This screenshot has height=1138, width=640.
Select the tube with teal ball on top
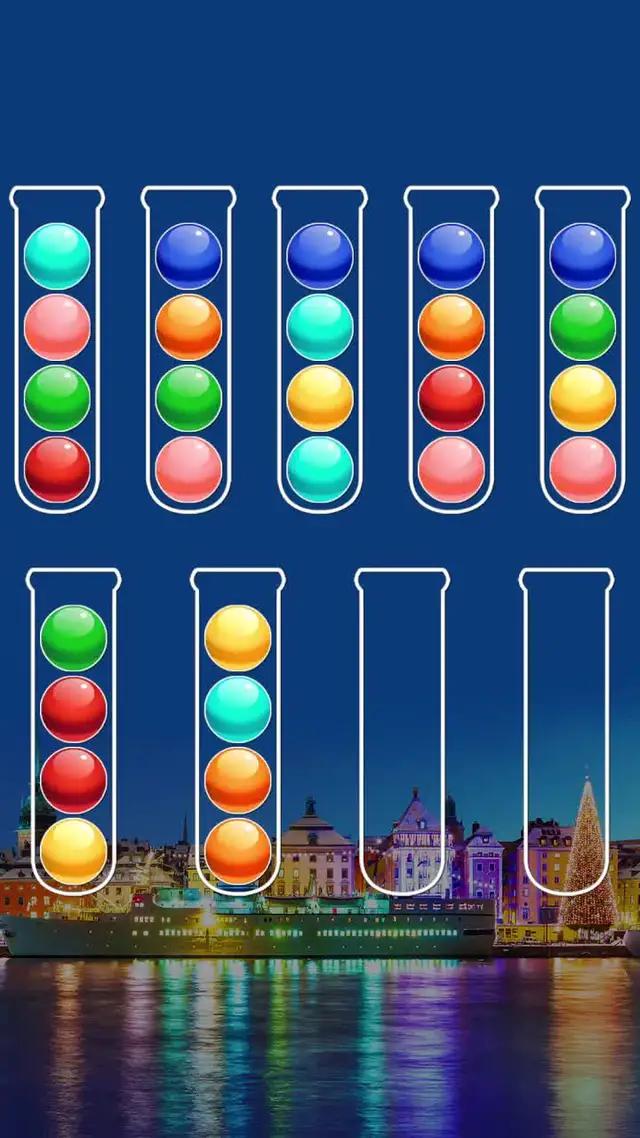[57, 350]
